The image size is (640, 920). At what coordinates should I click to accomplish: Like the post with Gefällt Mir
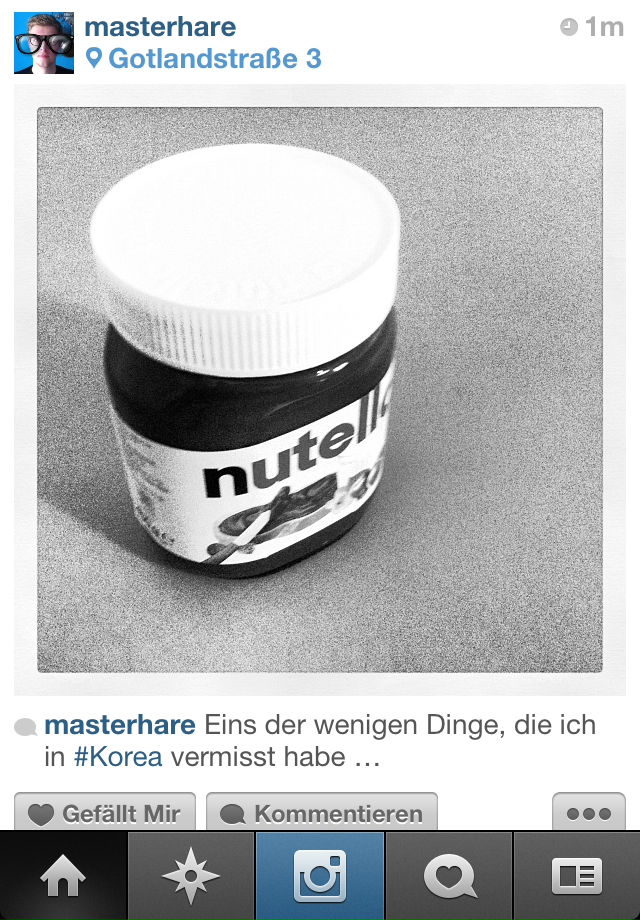tap(105, 813)
